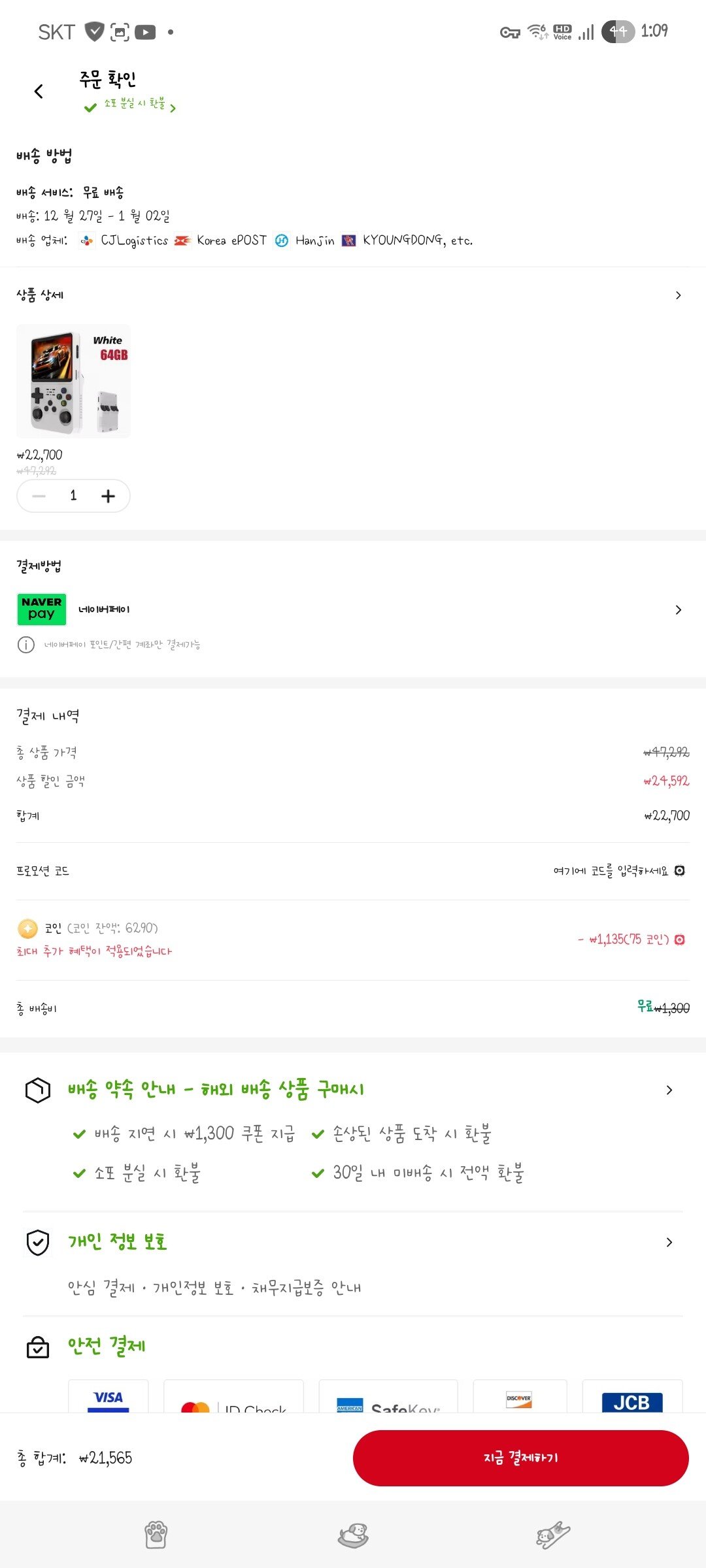Tap the Naver Pay payment method icon

click(41, 609)
